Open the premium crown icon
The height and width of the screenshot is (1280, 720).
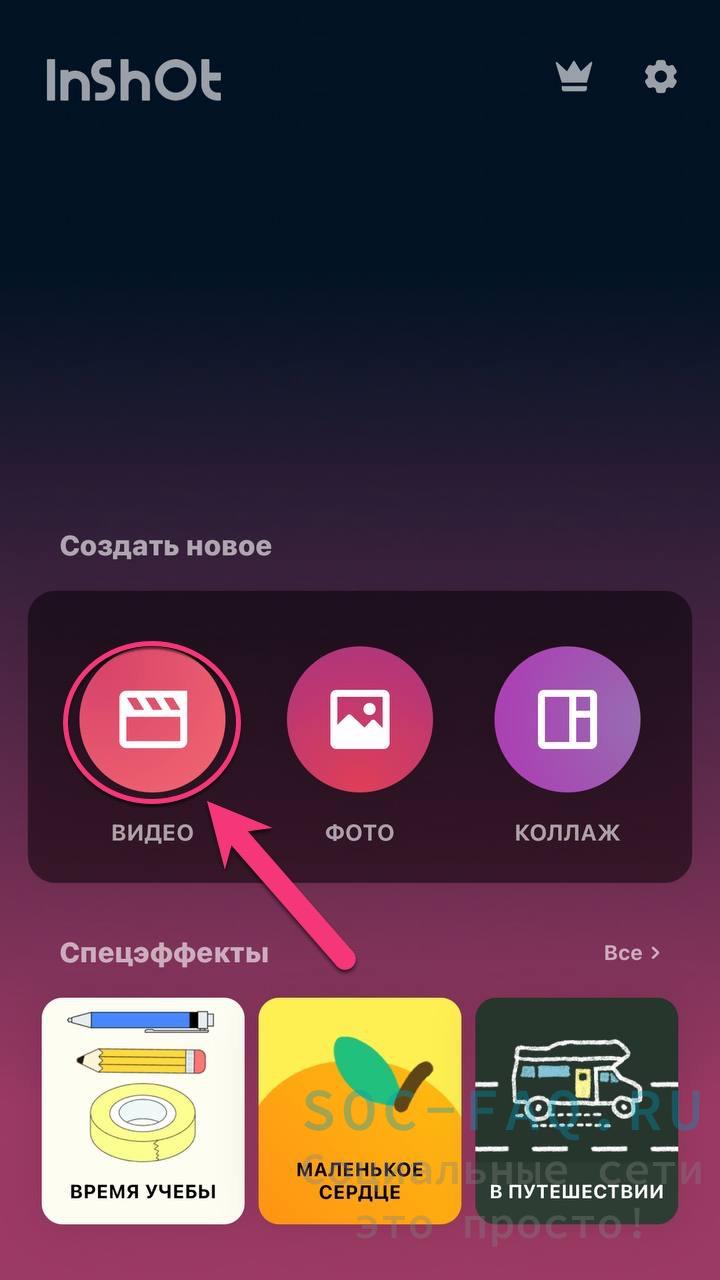[574, 77]
